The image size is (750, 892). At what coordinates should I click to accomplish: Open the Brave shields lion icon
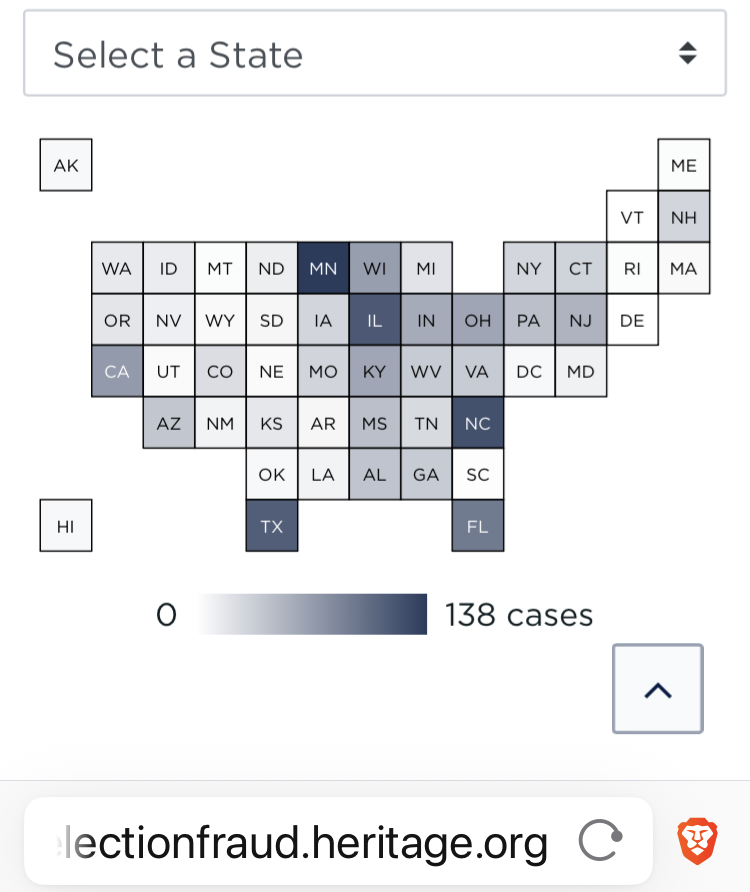pos(697,841)
